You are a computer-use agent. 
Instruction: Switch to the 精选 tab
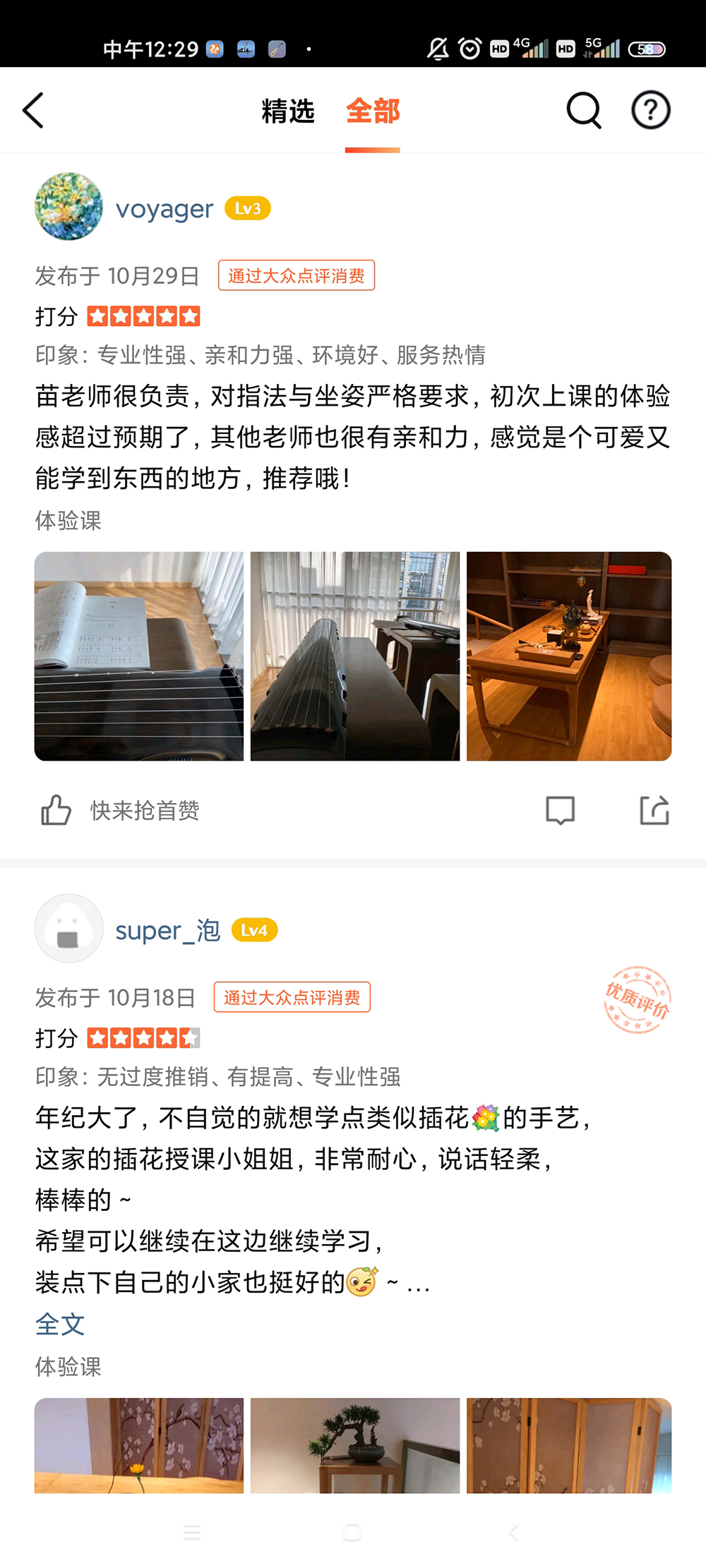pyautogui.click(x=287, y=111)
